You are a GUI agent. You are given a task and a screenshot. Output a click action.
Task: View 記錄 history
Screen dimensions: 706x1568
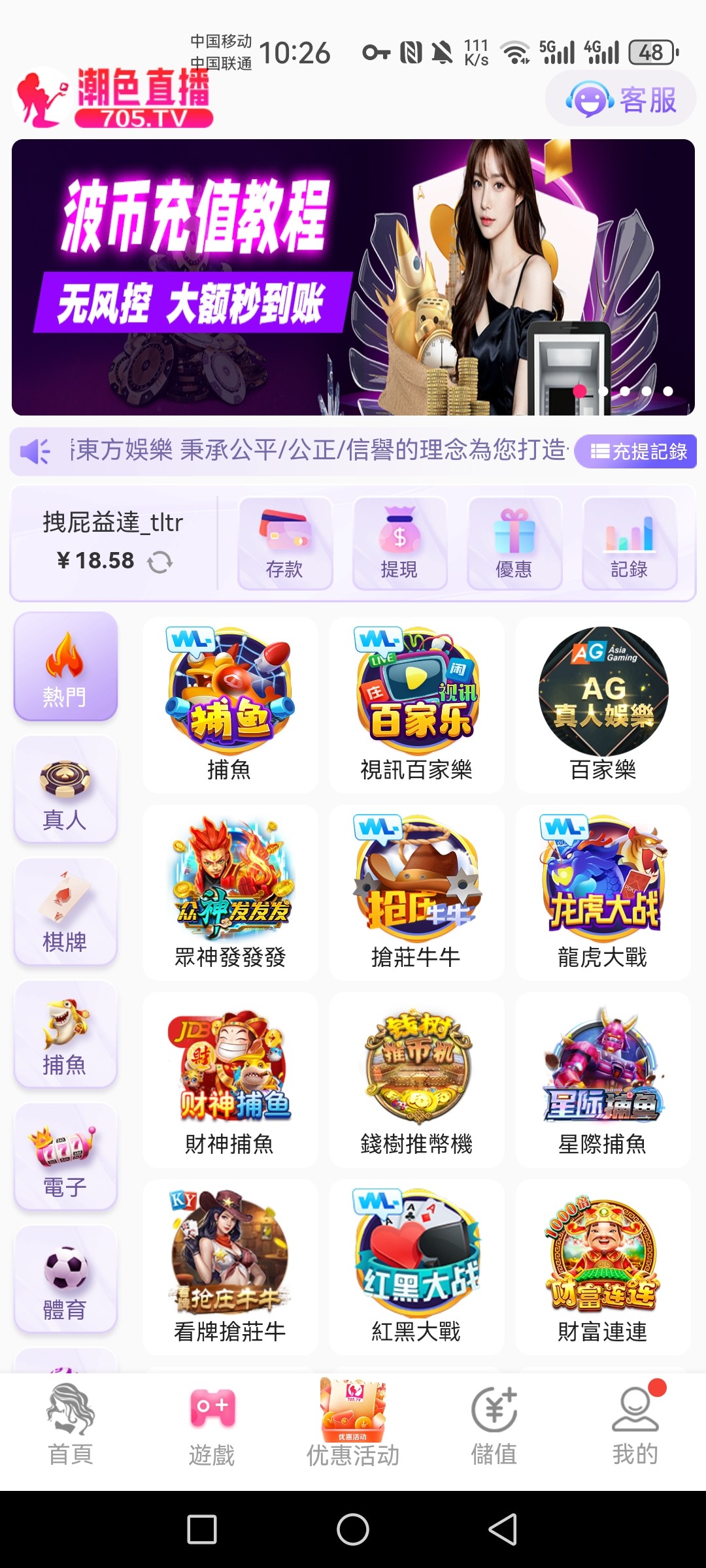click(629, 544)
